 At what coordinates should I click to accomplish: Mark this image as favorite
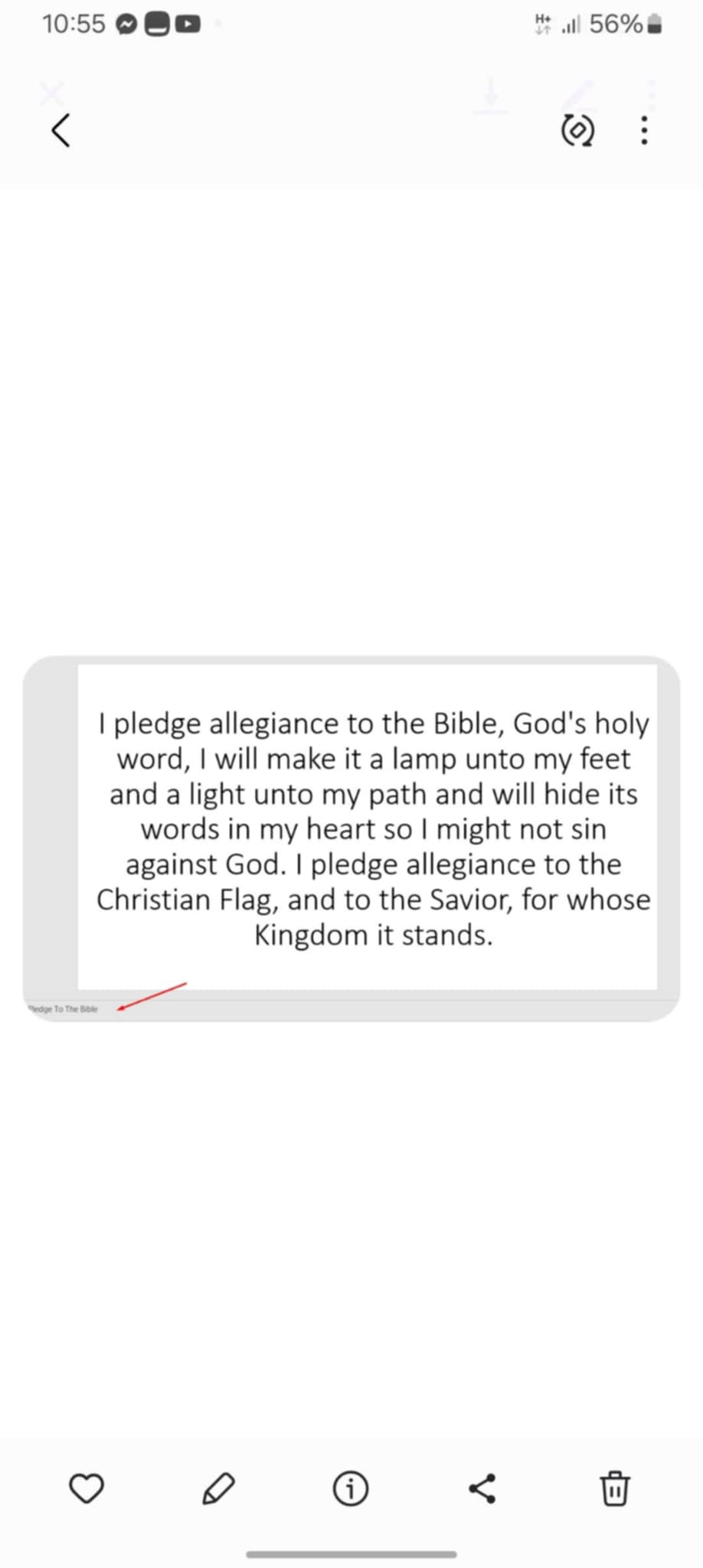87,1488
